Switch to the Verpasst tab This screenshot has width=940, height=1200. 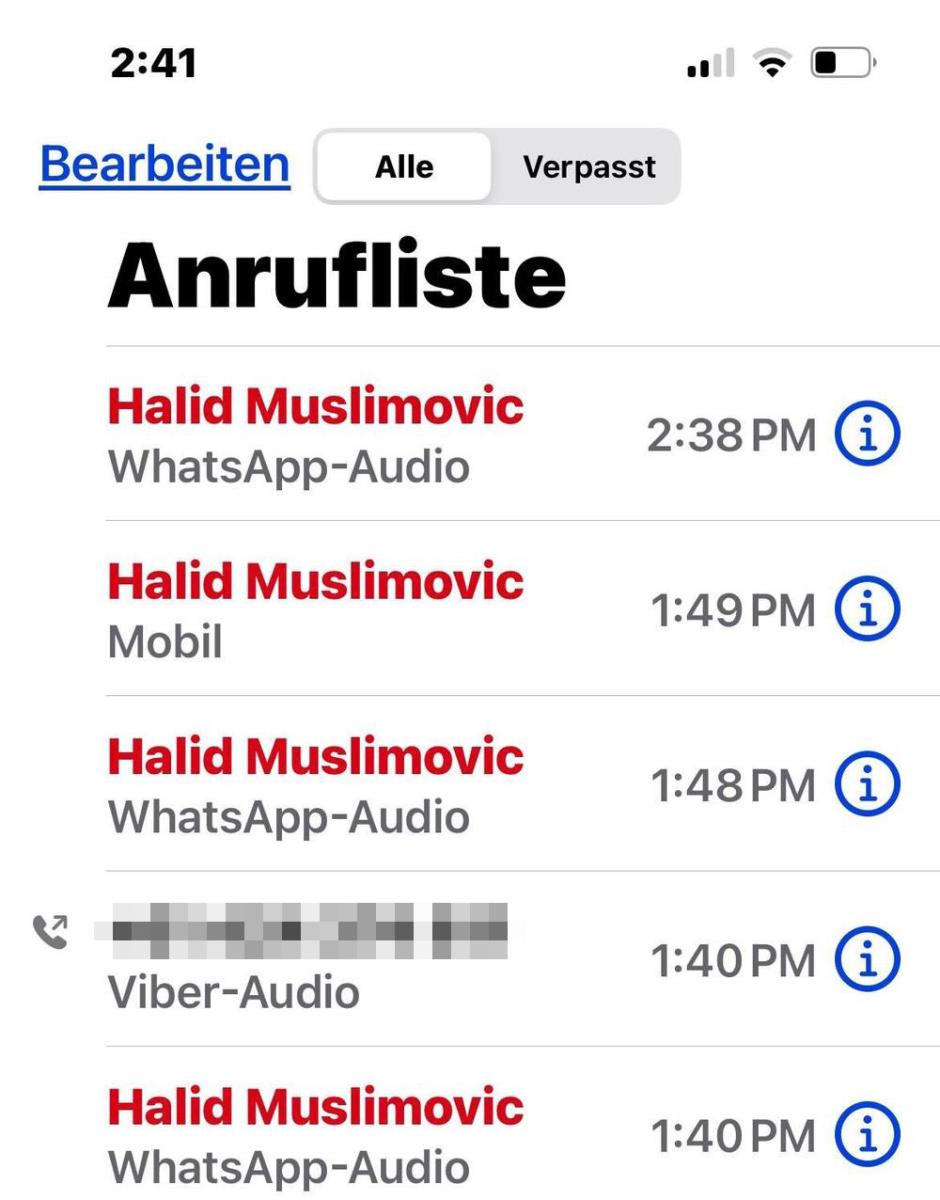click(588, 167)
